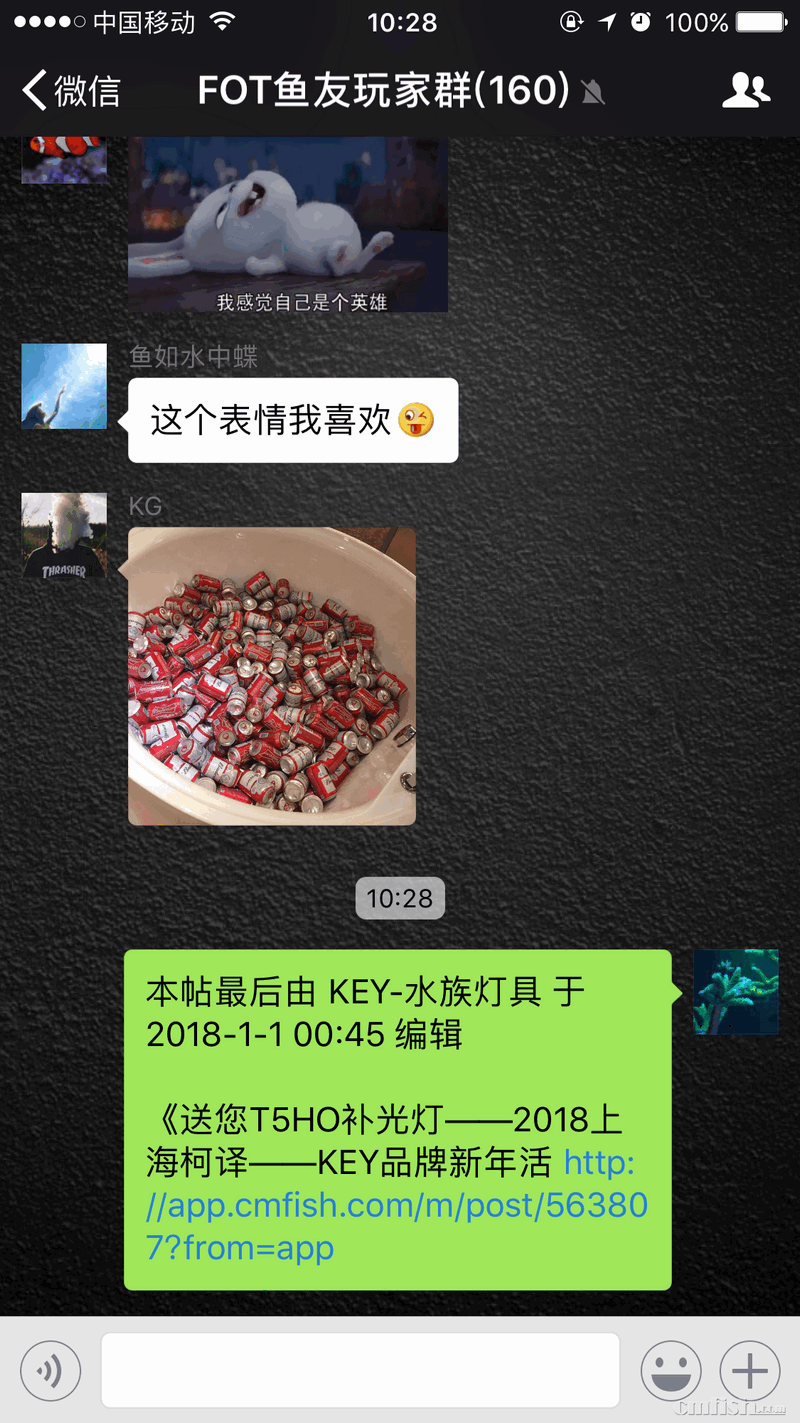800x1423 pixels.
Task: Open the clownfish avatar's profile
Action: 64,160
